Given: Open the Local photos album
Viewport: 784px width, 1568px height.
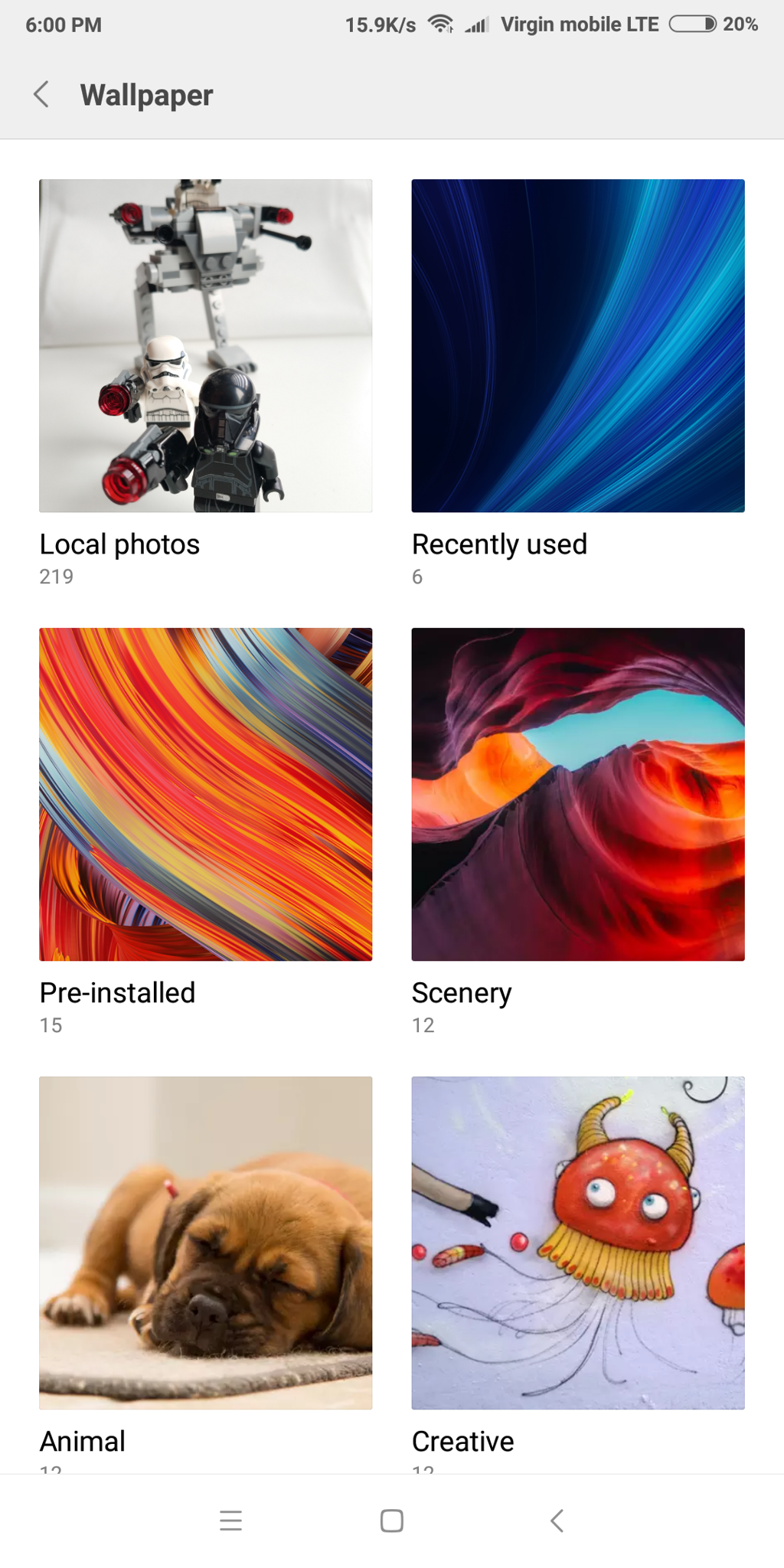Looking at the screenshot, I should pyautogui.click(x=205, y=346).
